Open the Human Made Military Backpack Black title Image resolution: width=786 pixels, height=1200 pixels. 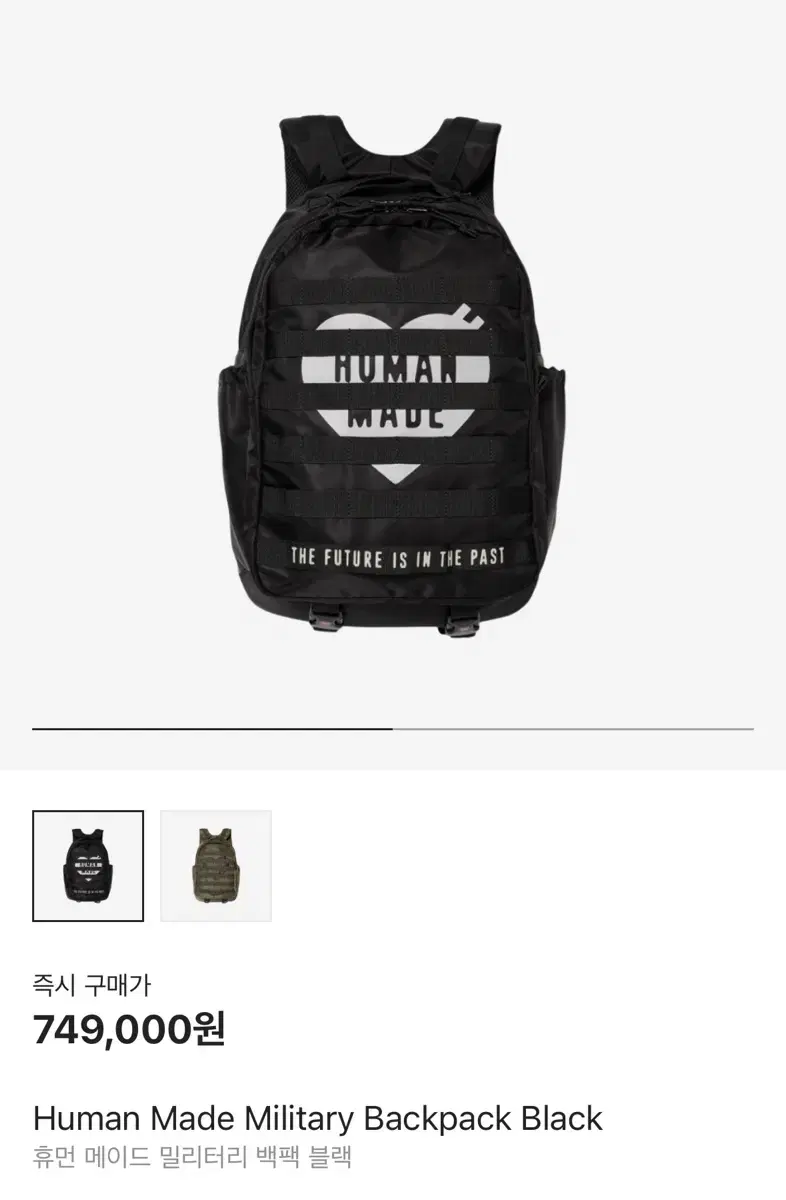pyautogui.click(x=318, y=1120)
